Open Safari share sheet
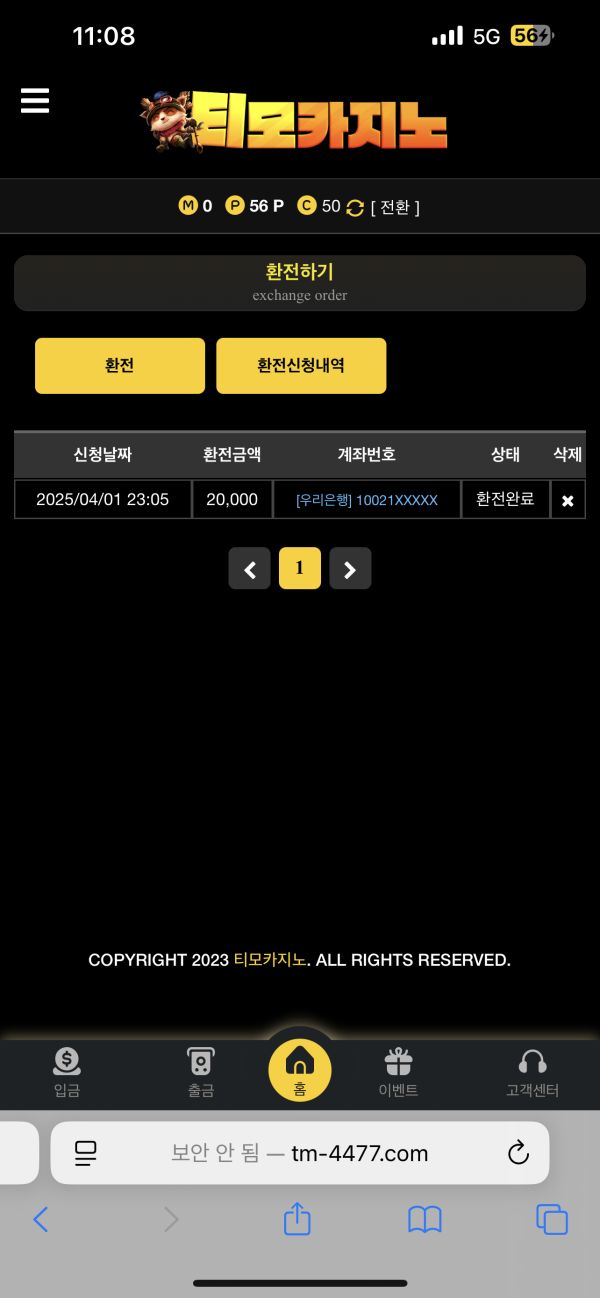Screen dimensions: 600x1298 tap(297, 1219)
